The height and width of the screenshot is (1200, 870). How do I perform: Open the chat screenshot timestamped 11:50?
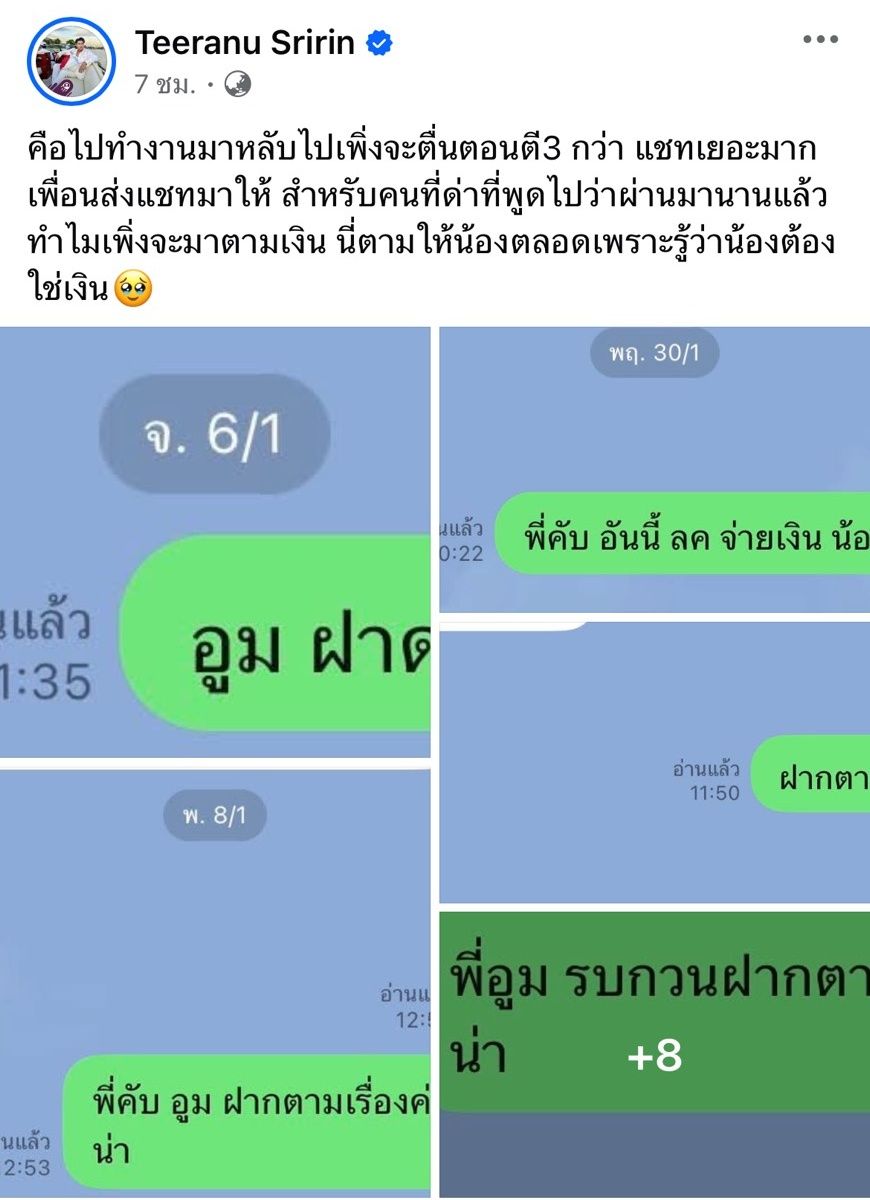click(655, 765)
